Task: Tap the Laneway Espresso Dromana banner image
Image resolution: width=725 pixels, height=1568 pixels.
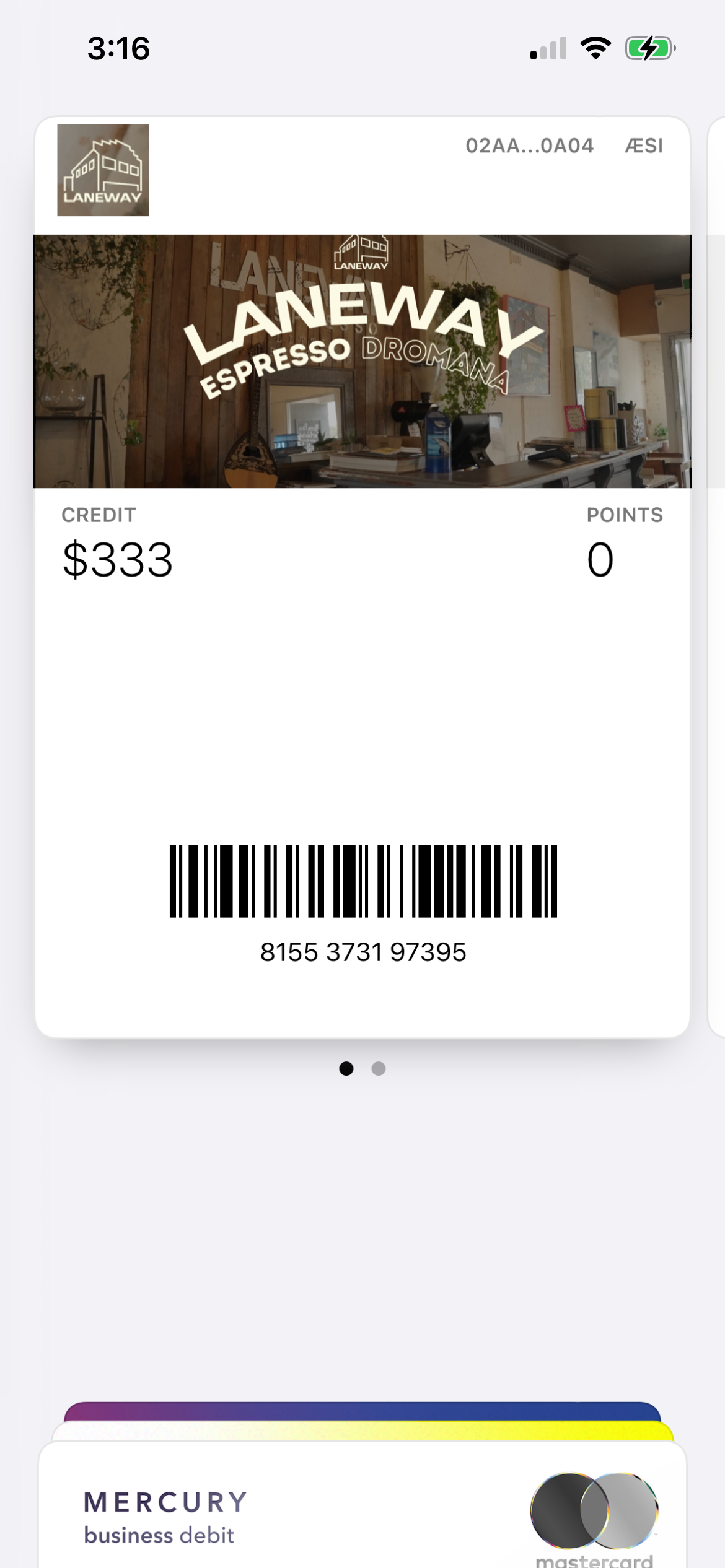Action: (362, 360)
